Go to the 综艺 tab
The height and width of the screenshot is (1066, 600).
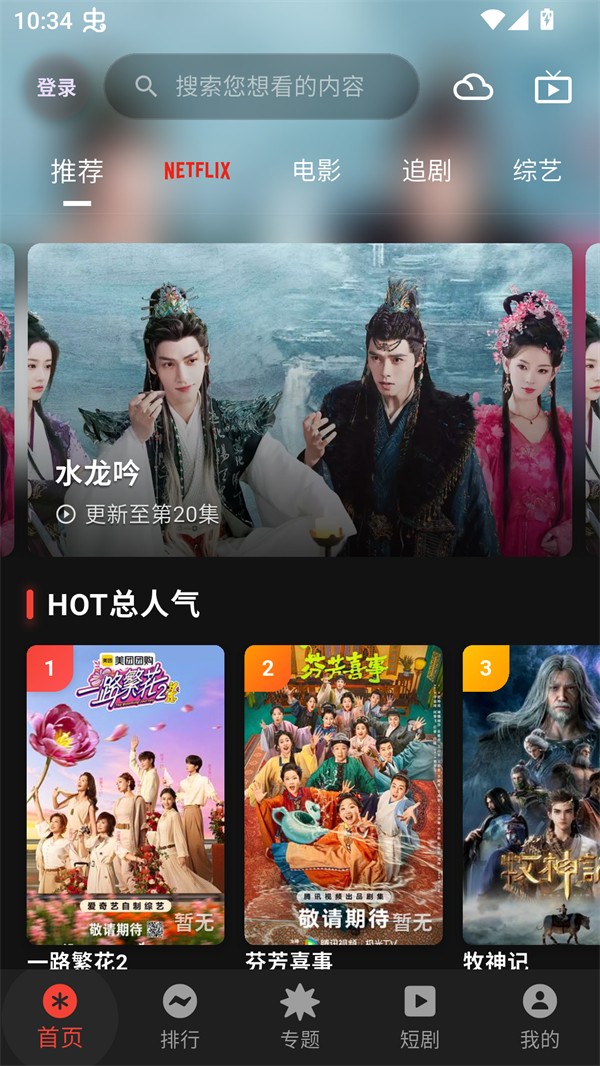click(537, 171)
